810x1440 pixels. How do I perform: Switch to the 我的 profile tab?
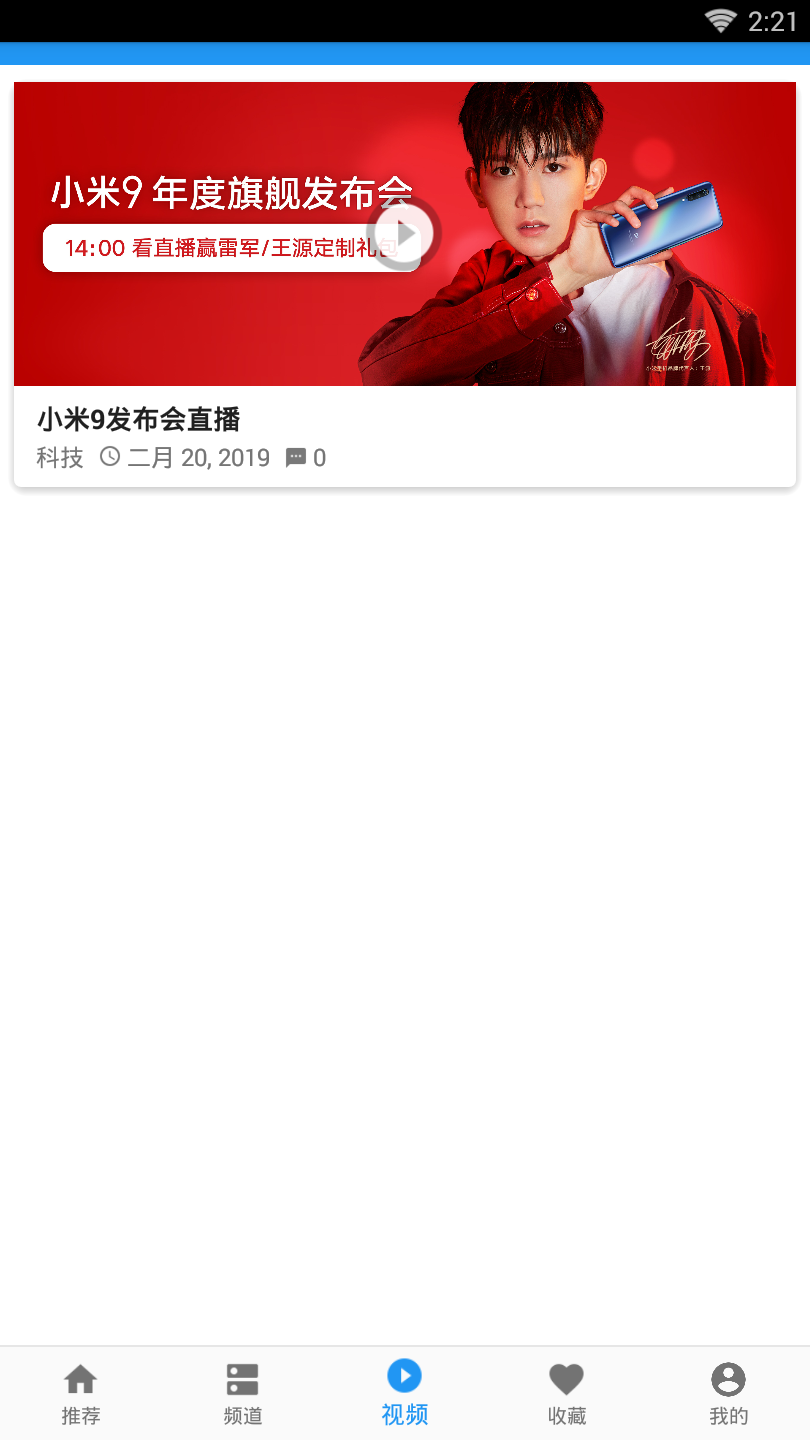coord(728,1394)
